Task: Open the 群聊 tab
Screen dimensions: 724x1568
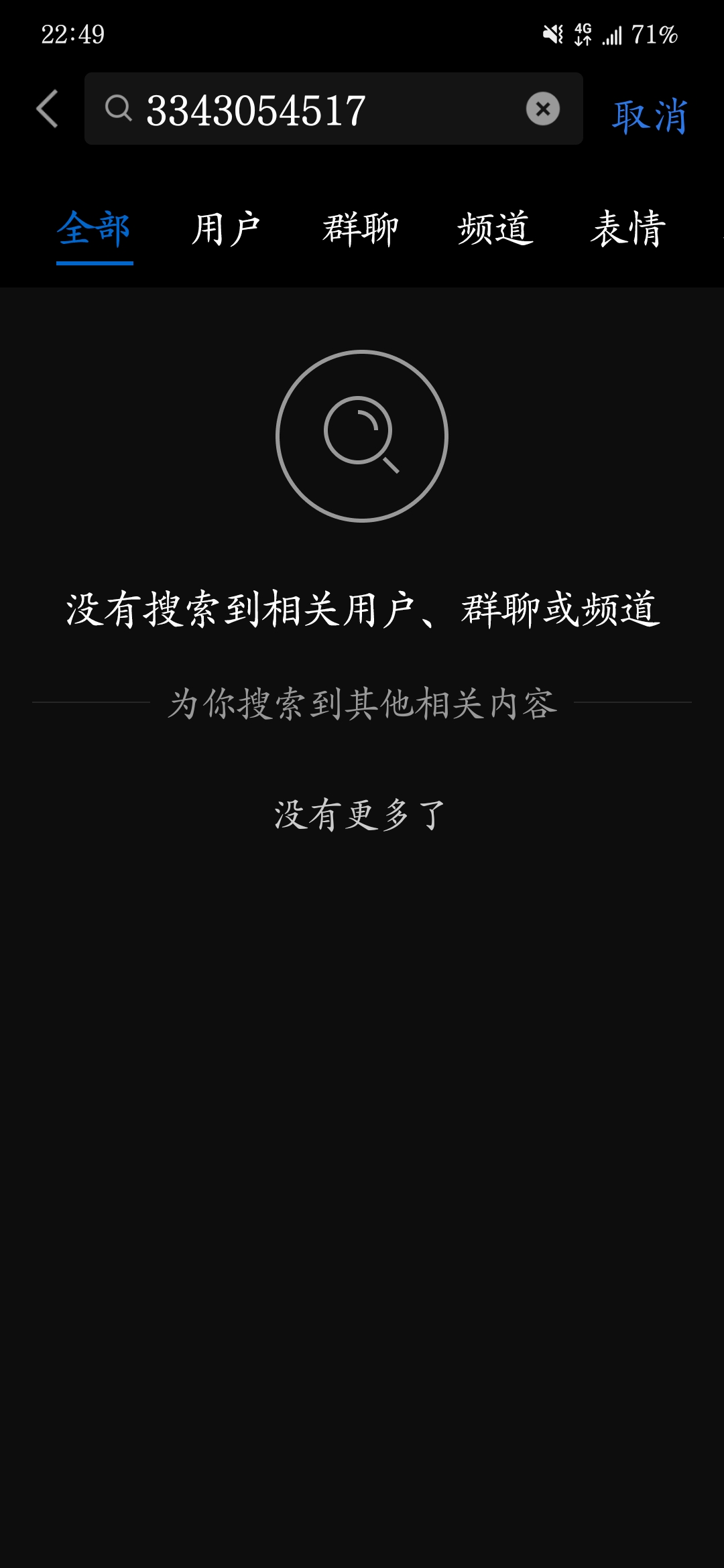Action: pos(361,229)
